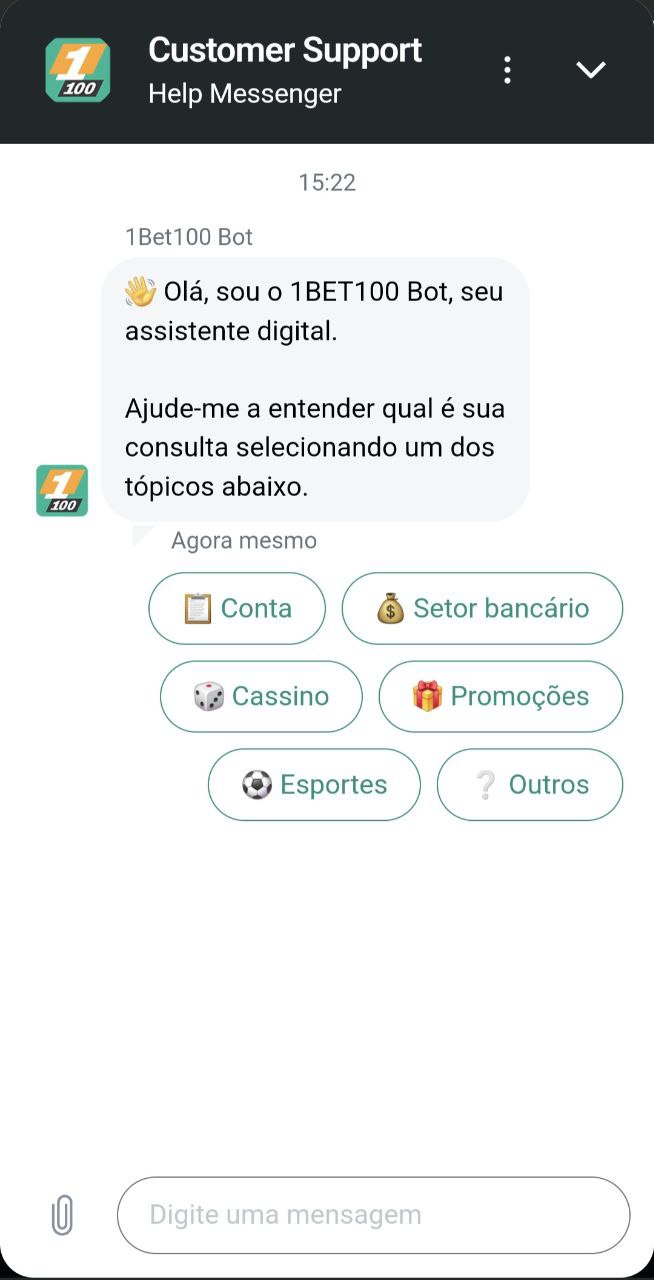Attach a file with the paperclip icon
654x1280 pixels.
pos(62,1215)
